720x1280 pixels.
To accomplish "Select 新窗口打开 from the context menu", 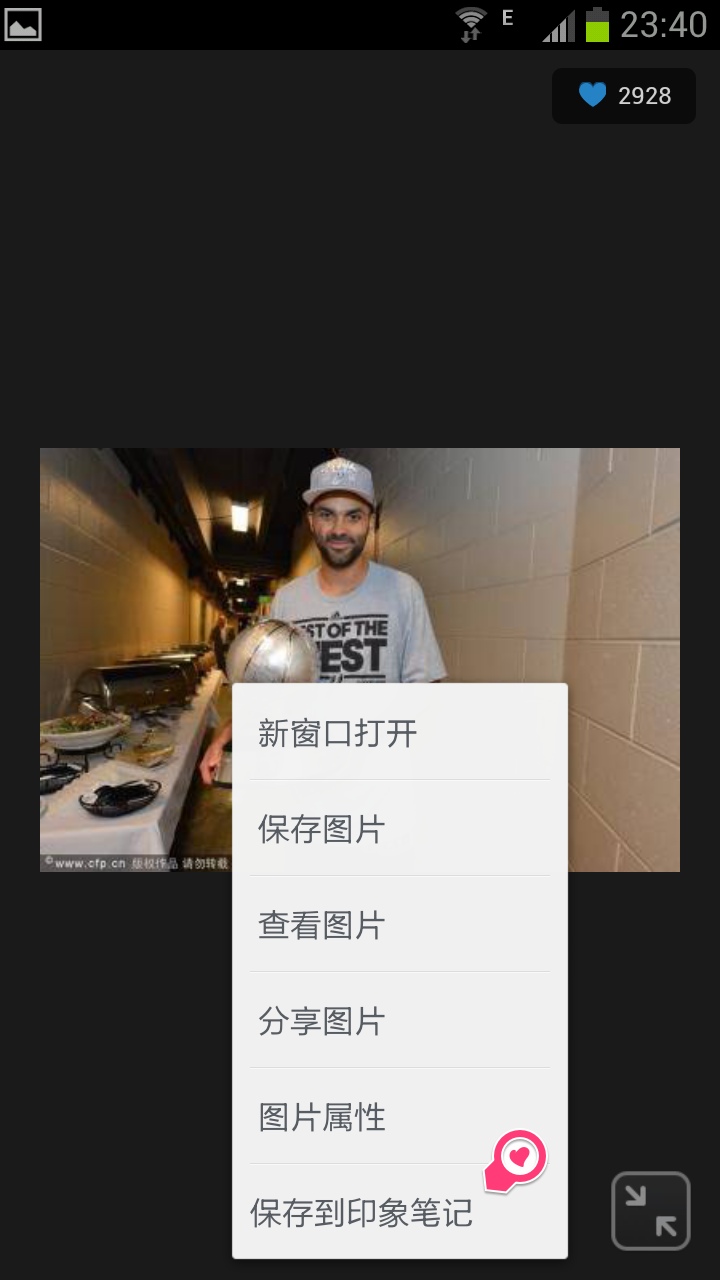I will pyautogui.click(x=399, y=733).
